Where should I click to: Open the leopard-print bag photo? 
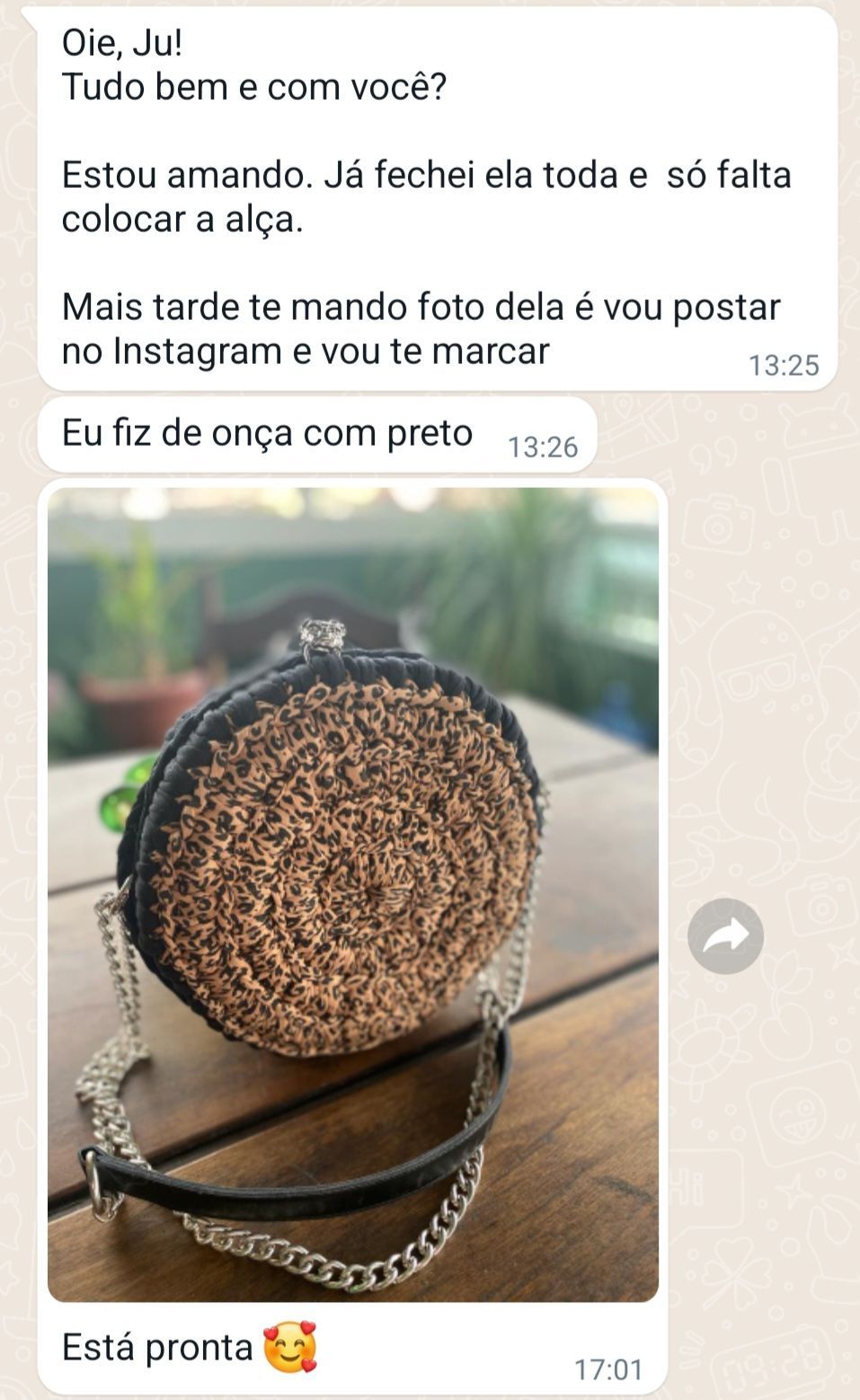[x=352, y=894]
